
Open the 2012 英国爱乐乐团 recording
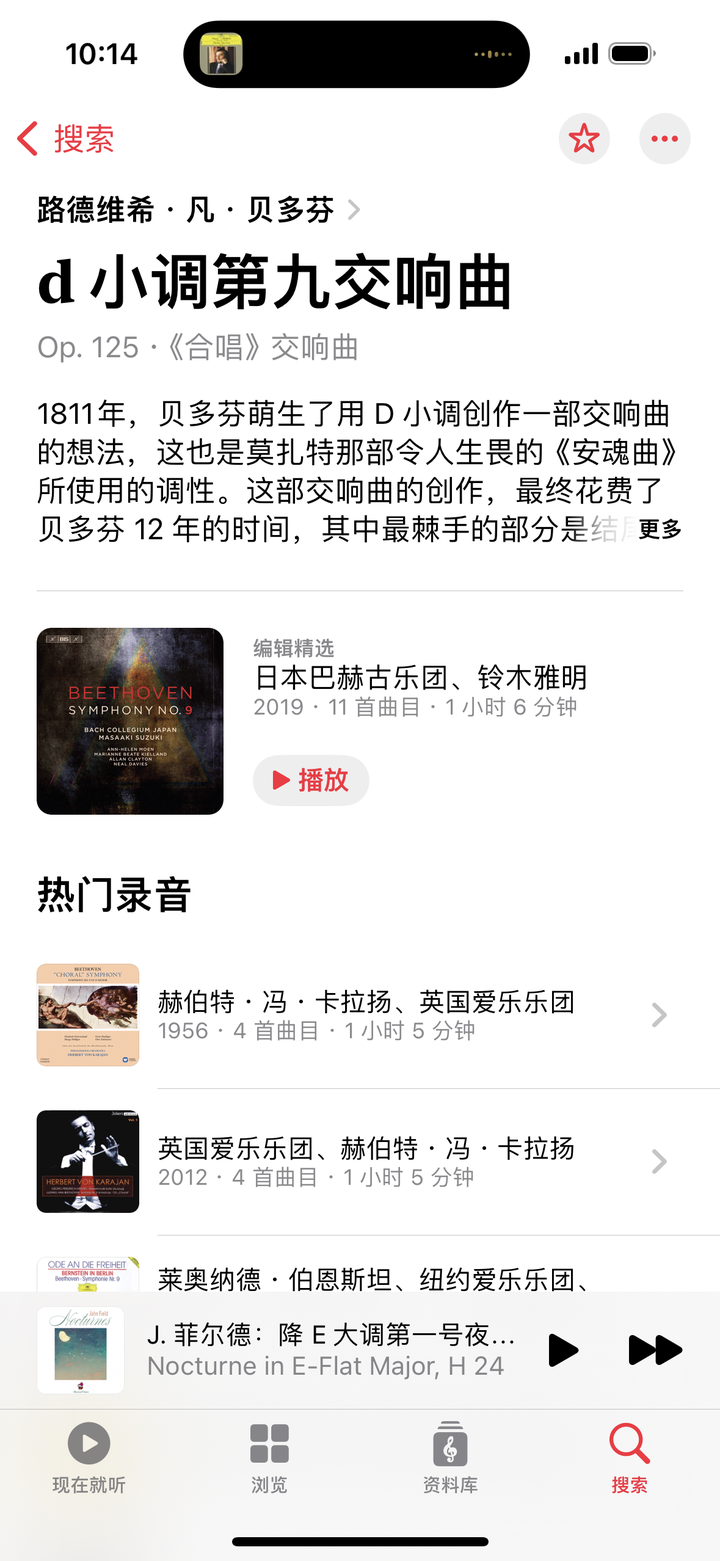pos(365,1161)
